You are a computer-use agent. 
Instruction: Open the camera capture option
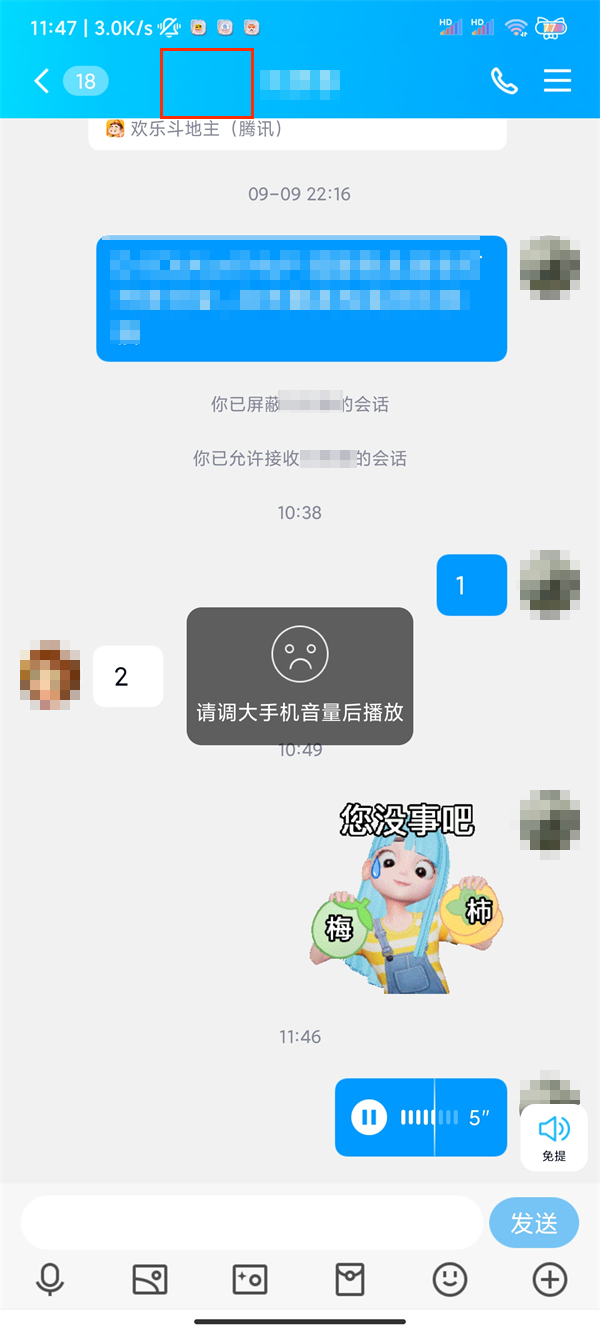coord(249,1279)
